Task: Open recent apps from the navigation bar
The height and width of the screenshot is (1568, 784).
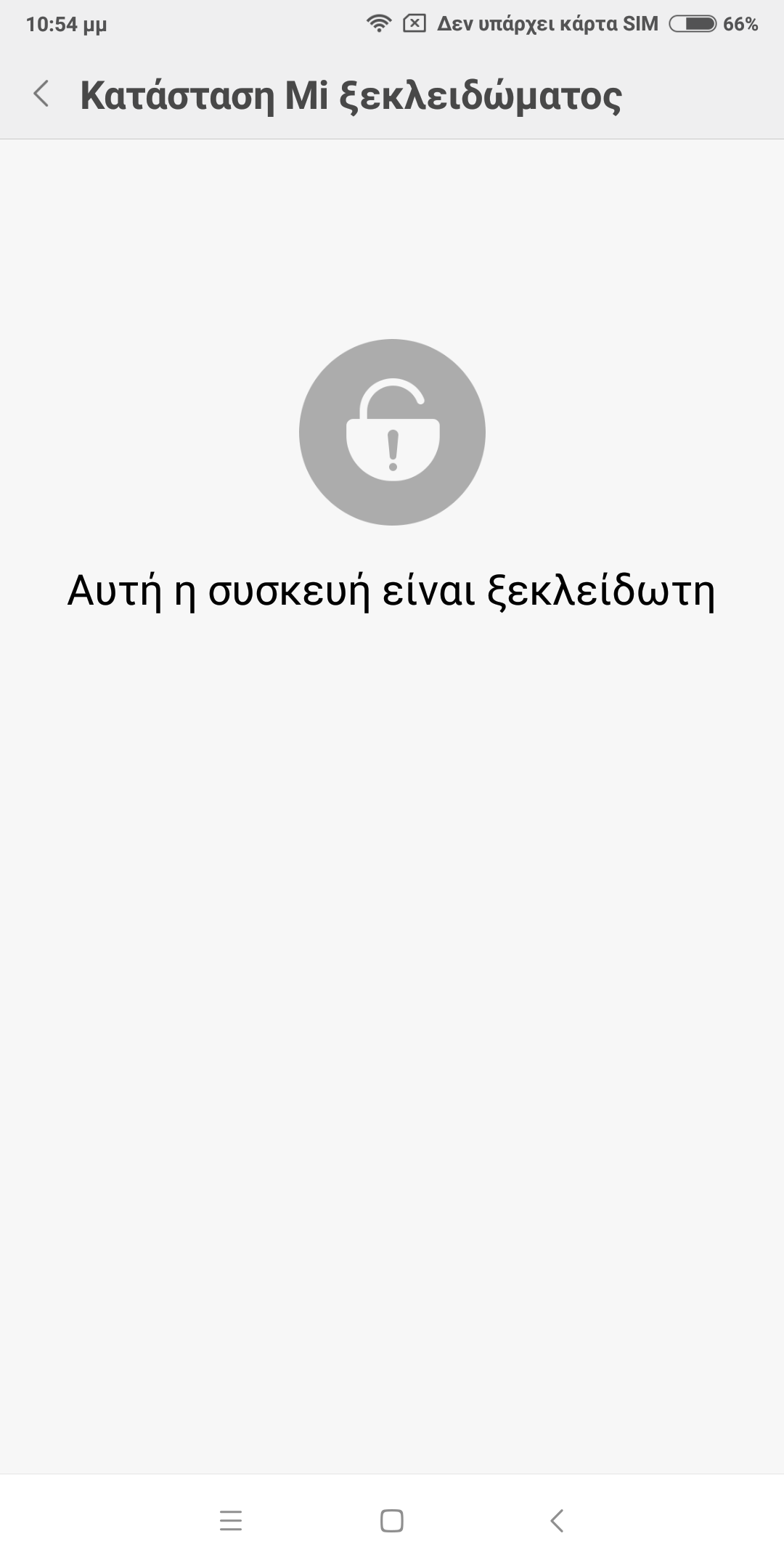Action: point(230,1520)
